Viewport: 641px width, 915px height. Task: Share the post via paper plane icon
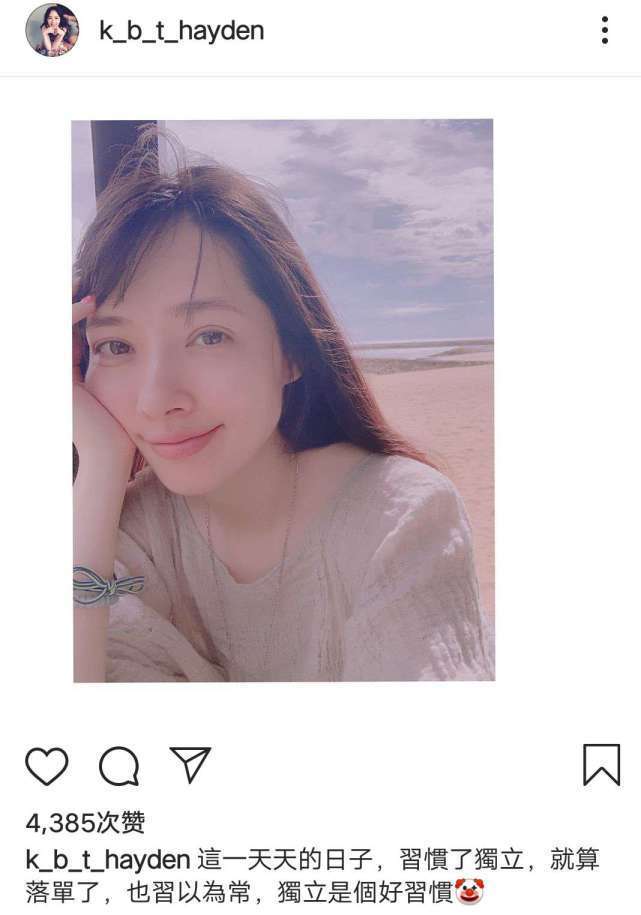coord(190,764)
